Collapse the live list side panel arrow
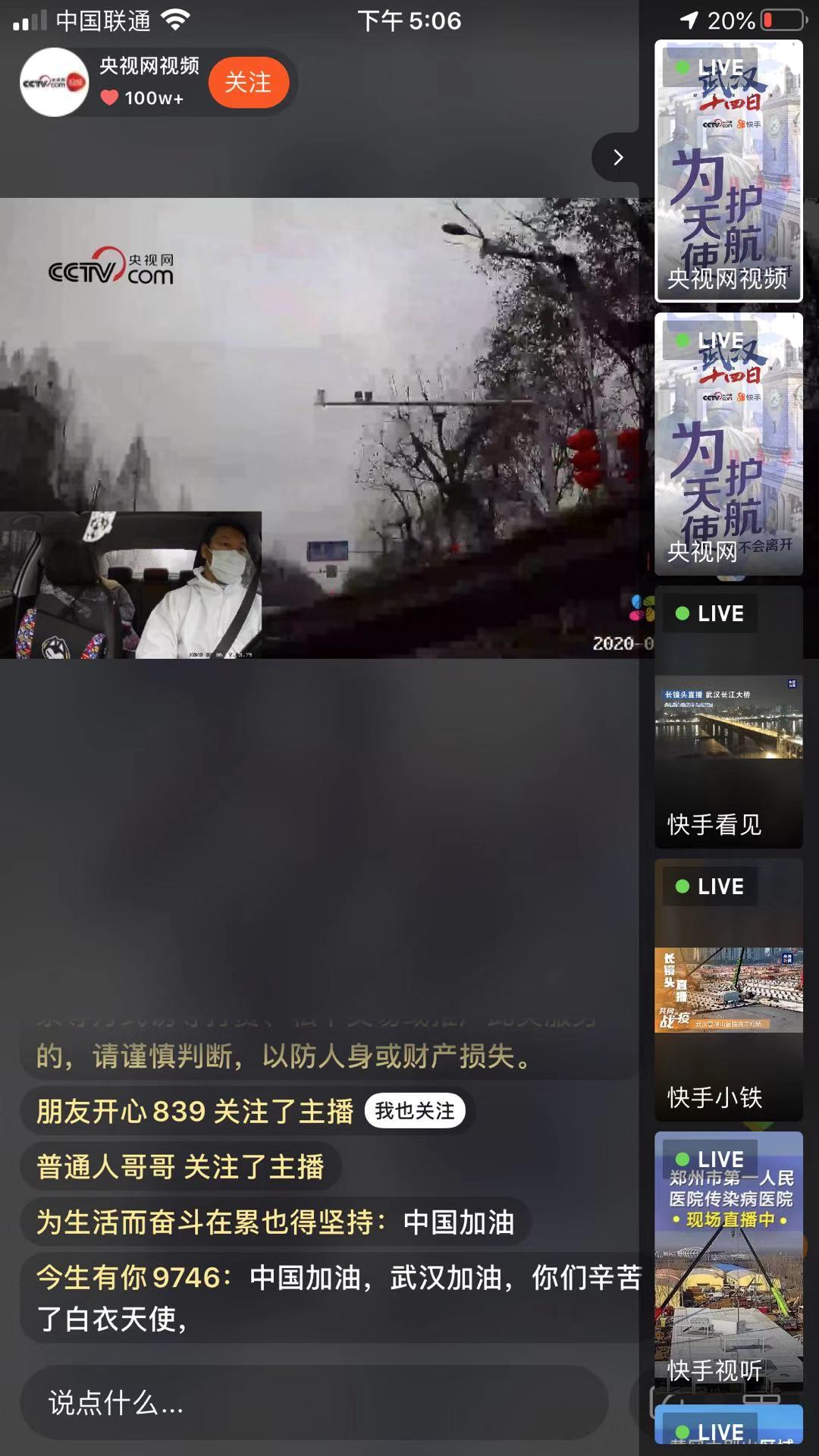 618,157
